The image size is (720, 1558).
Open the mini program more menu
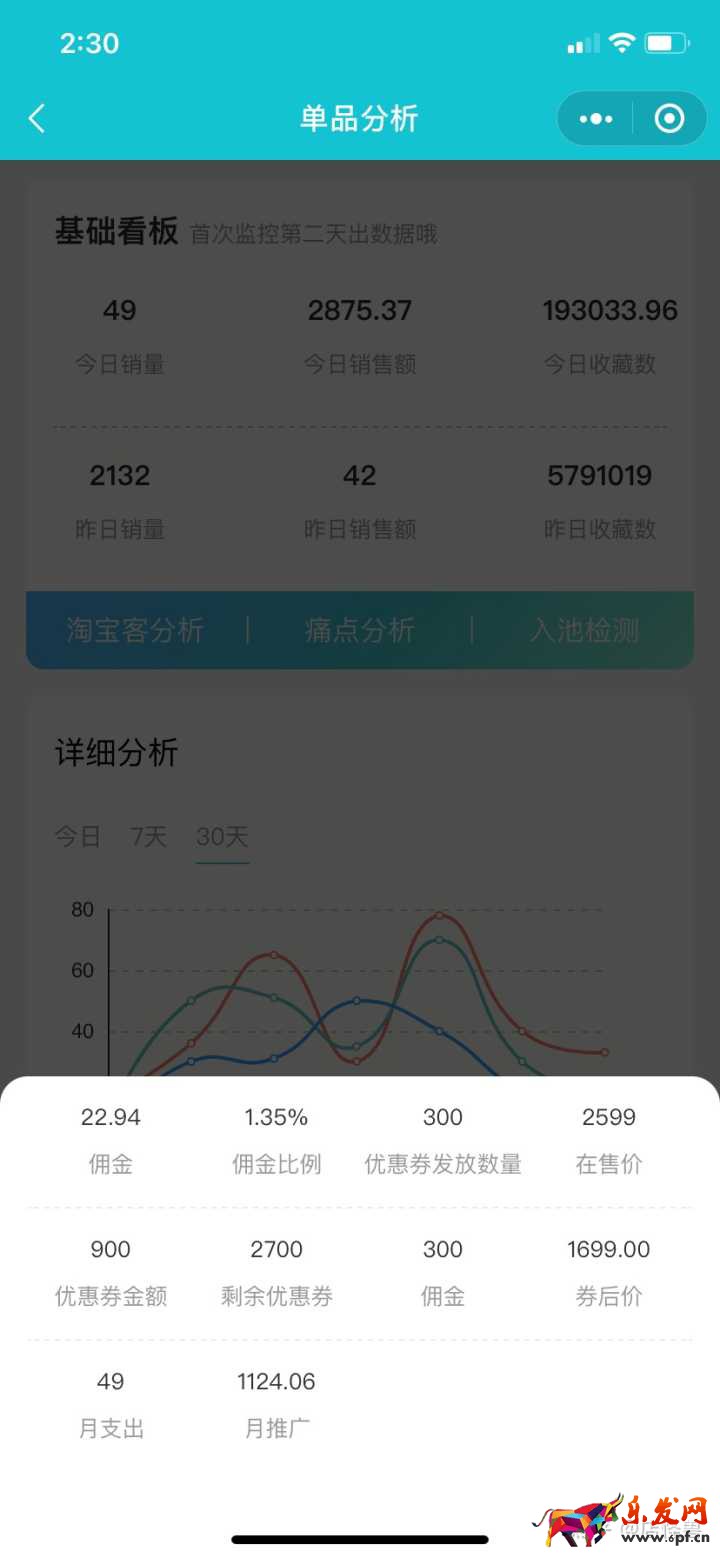(596, 119)
